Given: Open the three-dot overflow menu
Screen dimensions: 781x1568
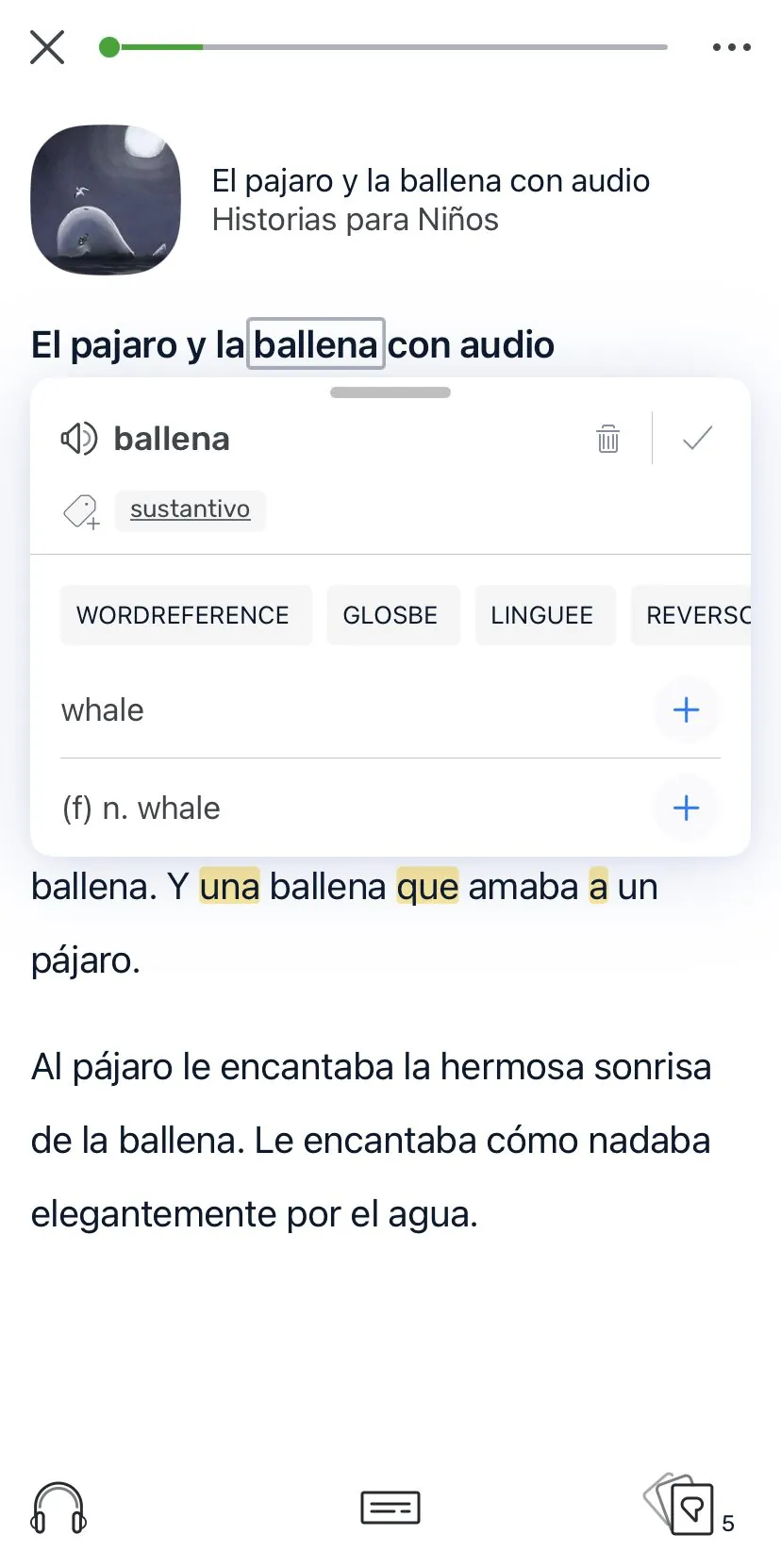Looking at the screenshot, I should coord(732,46).
